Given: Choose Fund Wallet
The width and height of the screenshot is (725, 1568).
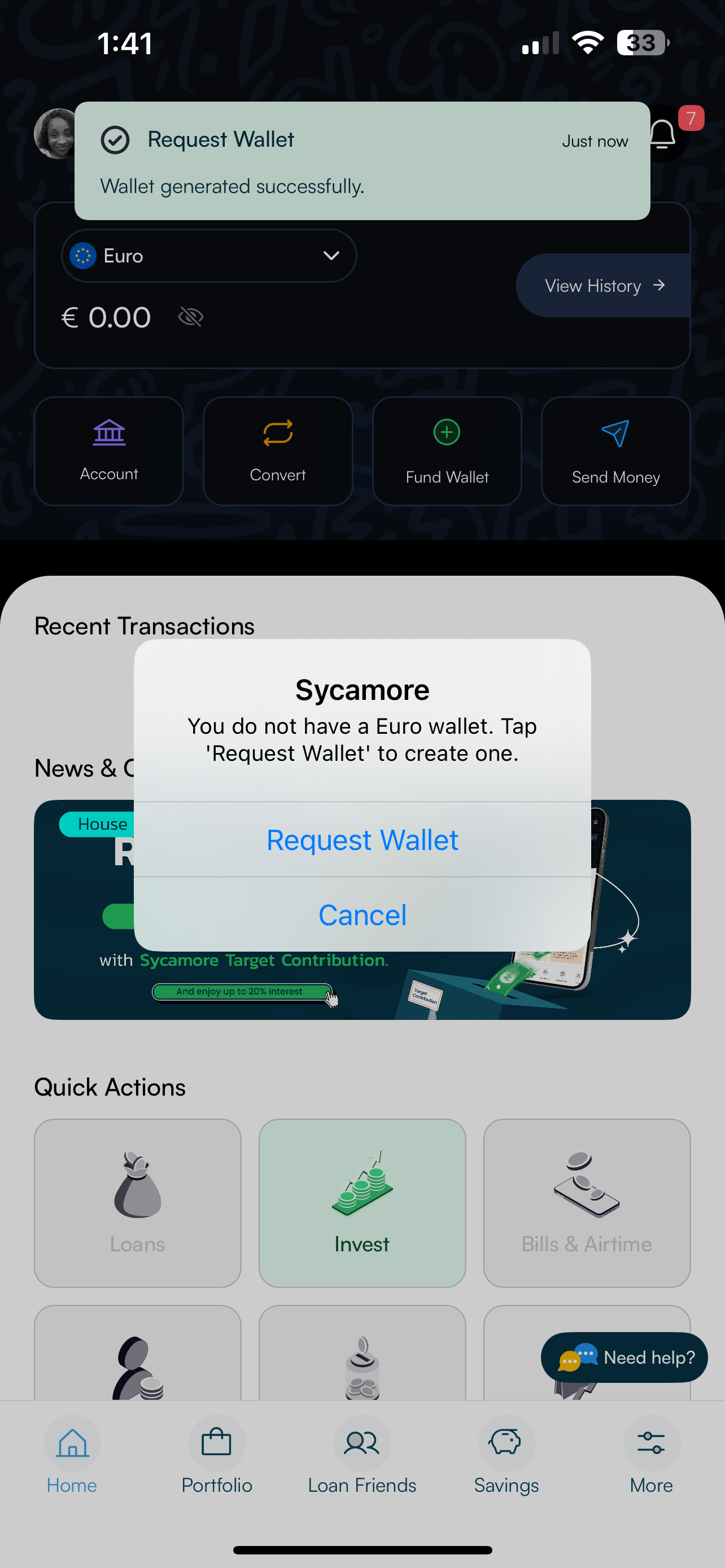Looking at the screenshot, I should click(447, 451).
